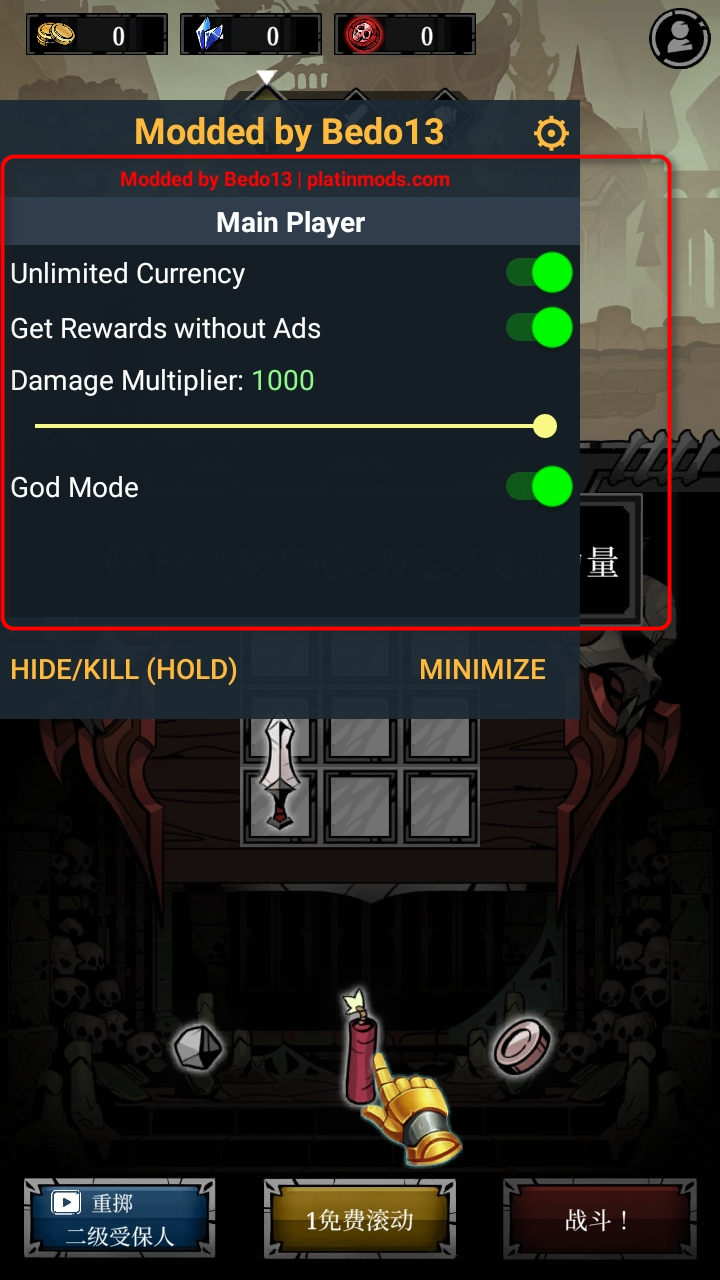Turn off Get Rewards without Ads

pyautogui.click(x=539, y=328)
